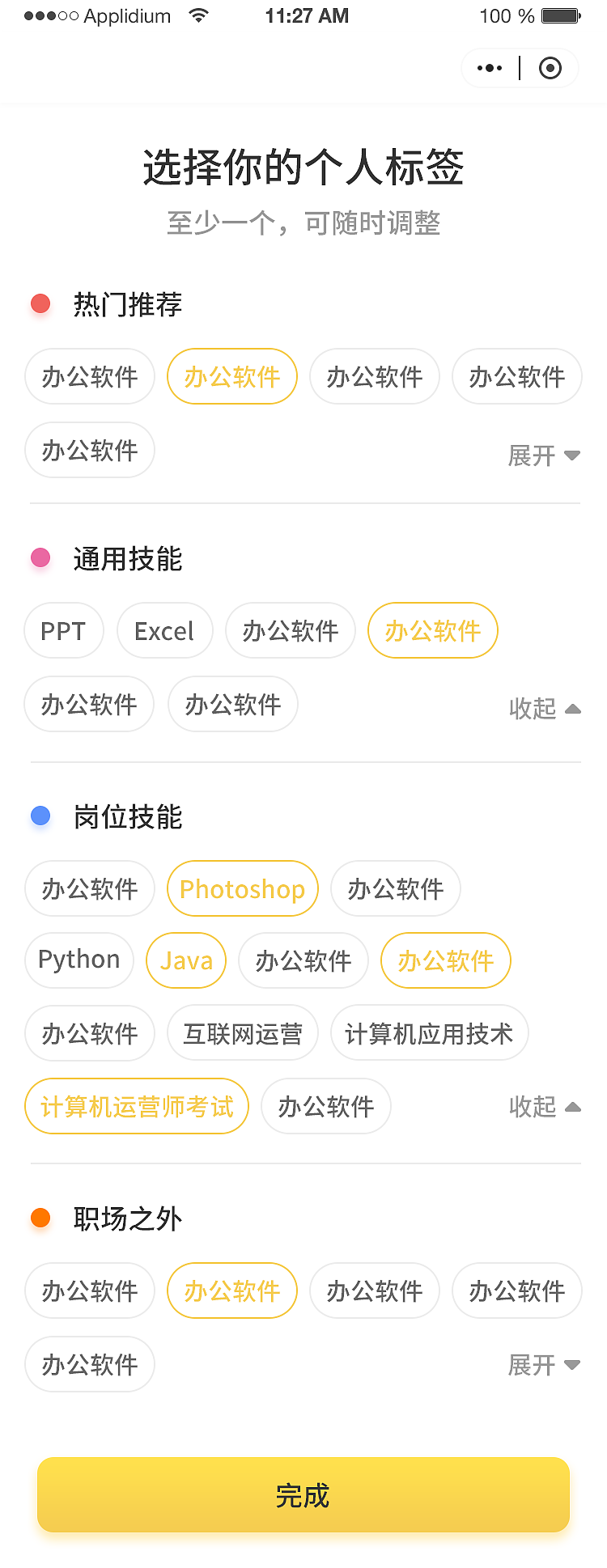Deselect the highlighted 办公软件 tag under 热门推荐
607x1568 pixels.
[232, 376]
